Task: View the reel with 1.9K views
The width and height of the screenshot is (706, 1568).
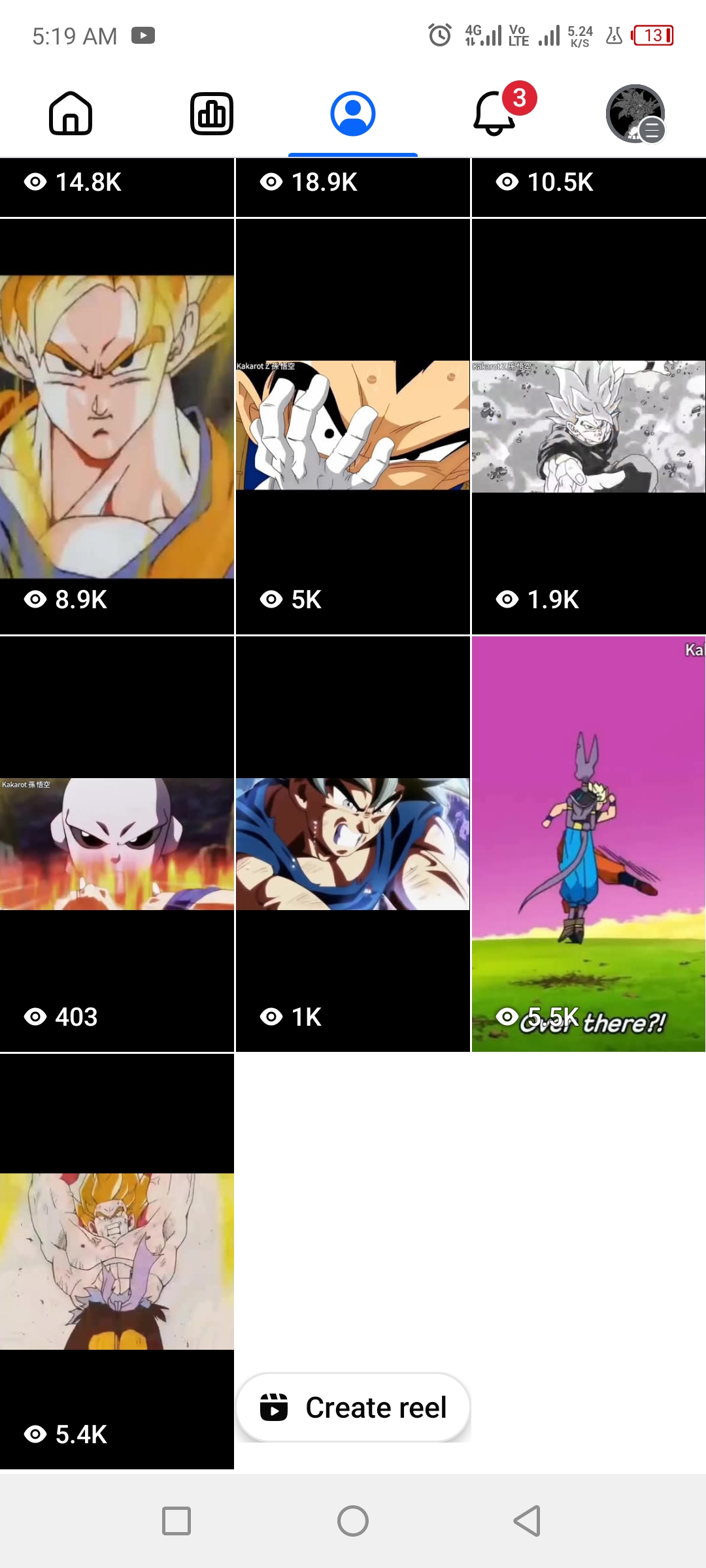Action: (588, 426)
